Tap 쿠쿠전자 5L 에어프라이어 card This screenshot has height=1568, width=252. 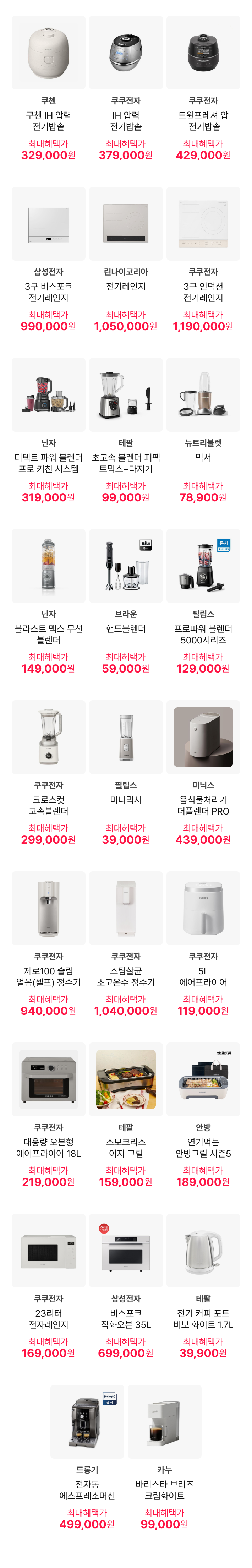click(203, 908)
